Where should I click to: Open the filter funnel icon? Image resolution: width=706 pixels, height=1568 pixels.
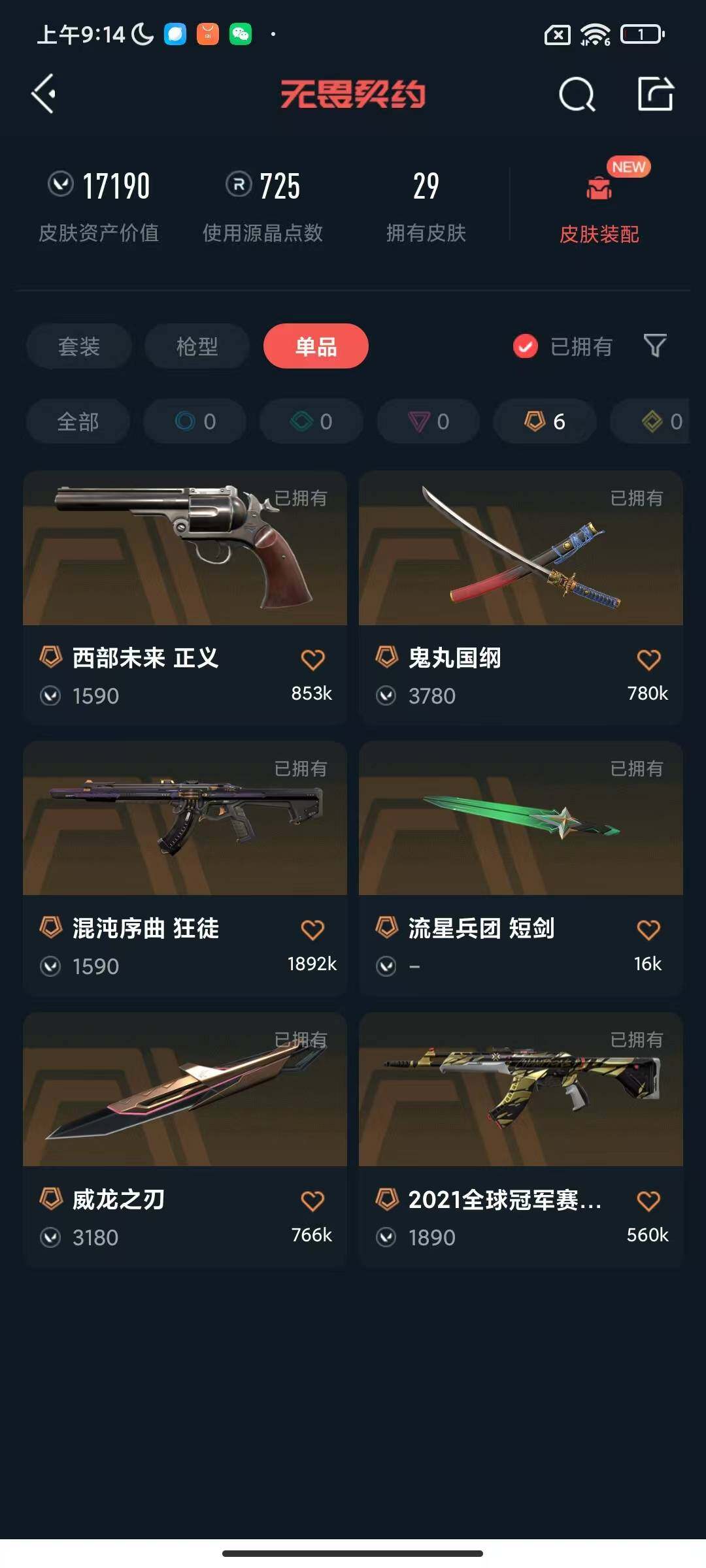655,346
